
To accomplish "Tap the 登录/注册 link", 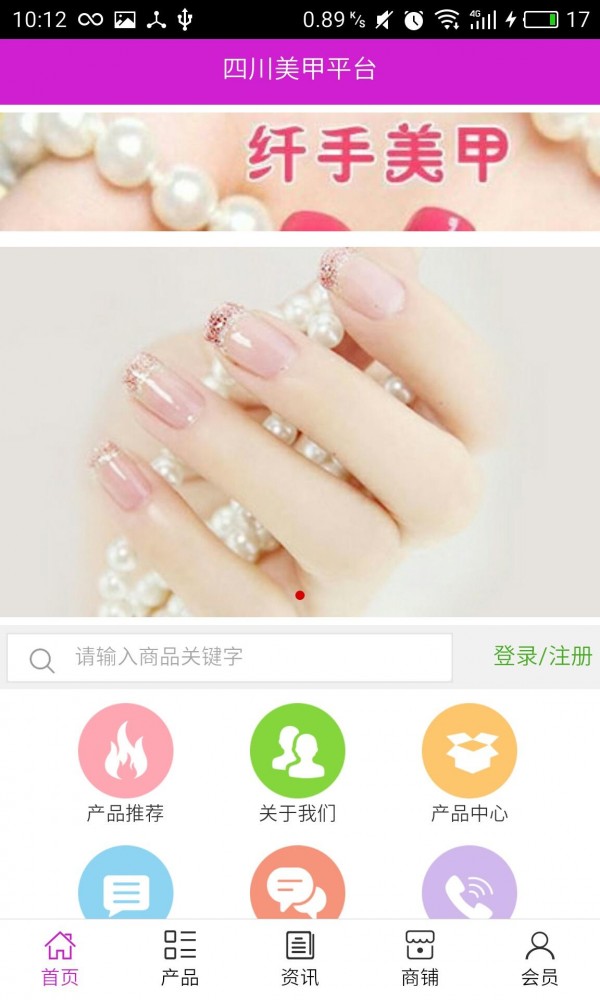I will [x=542, y=656].
